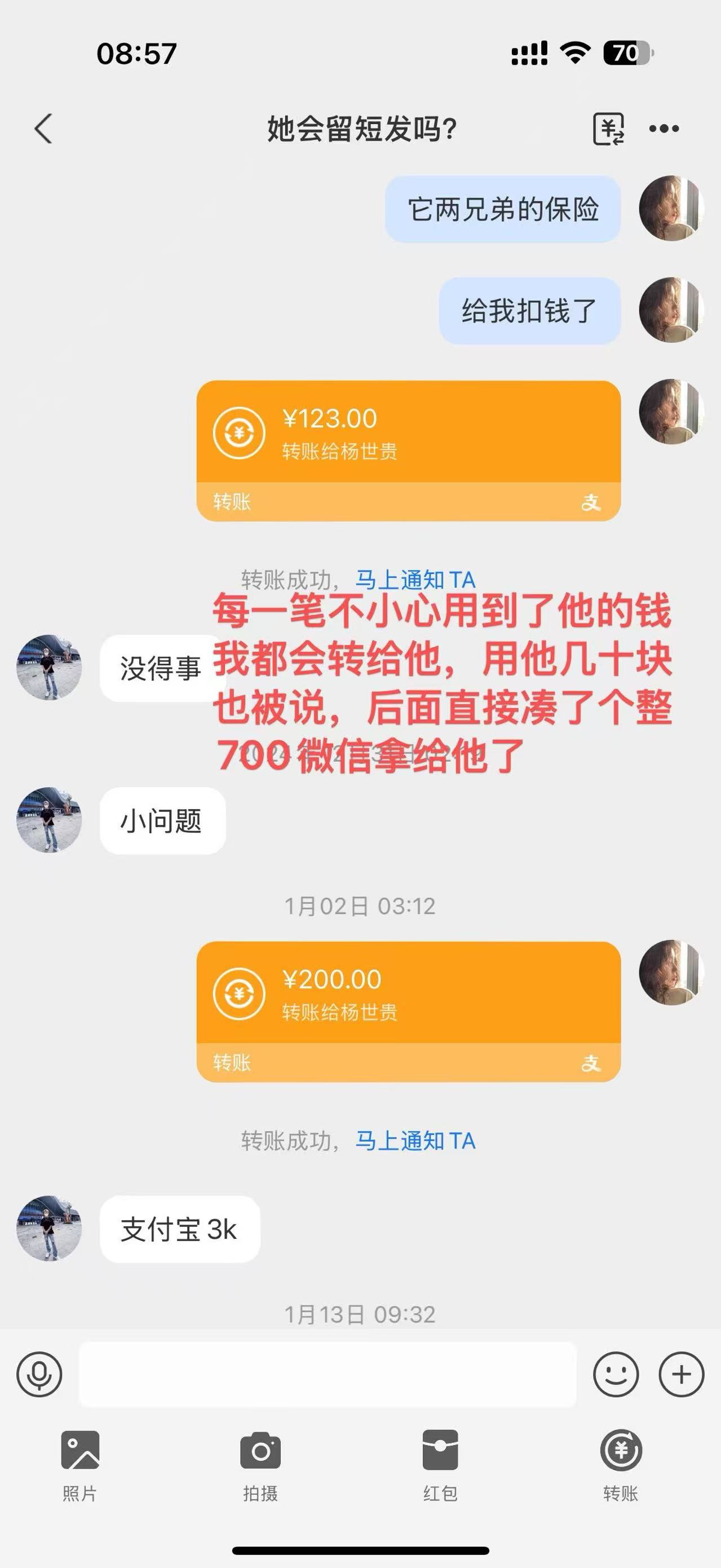Open the three-dot overflow menu
721x1568 pixels.
click(x=664, y=129)
